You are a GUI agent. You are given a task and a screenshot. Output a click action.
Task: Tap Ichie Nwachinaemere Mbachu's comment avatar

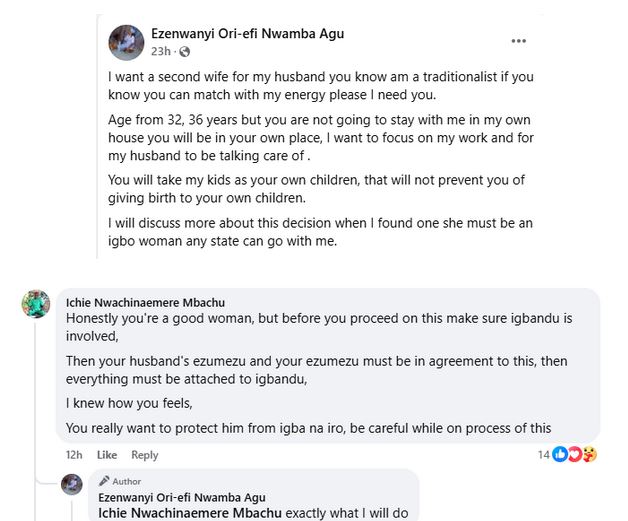click(36, 304)
